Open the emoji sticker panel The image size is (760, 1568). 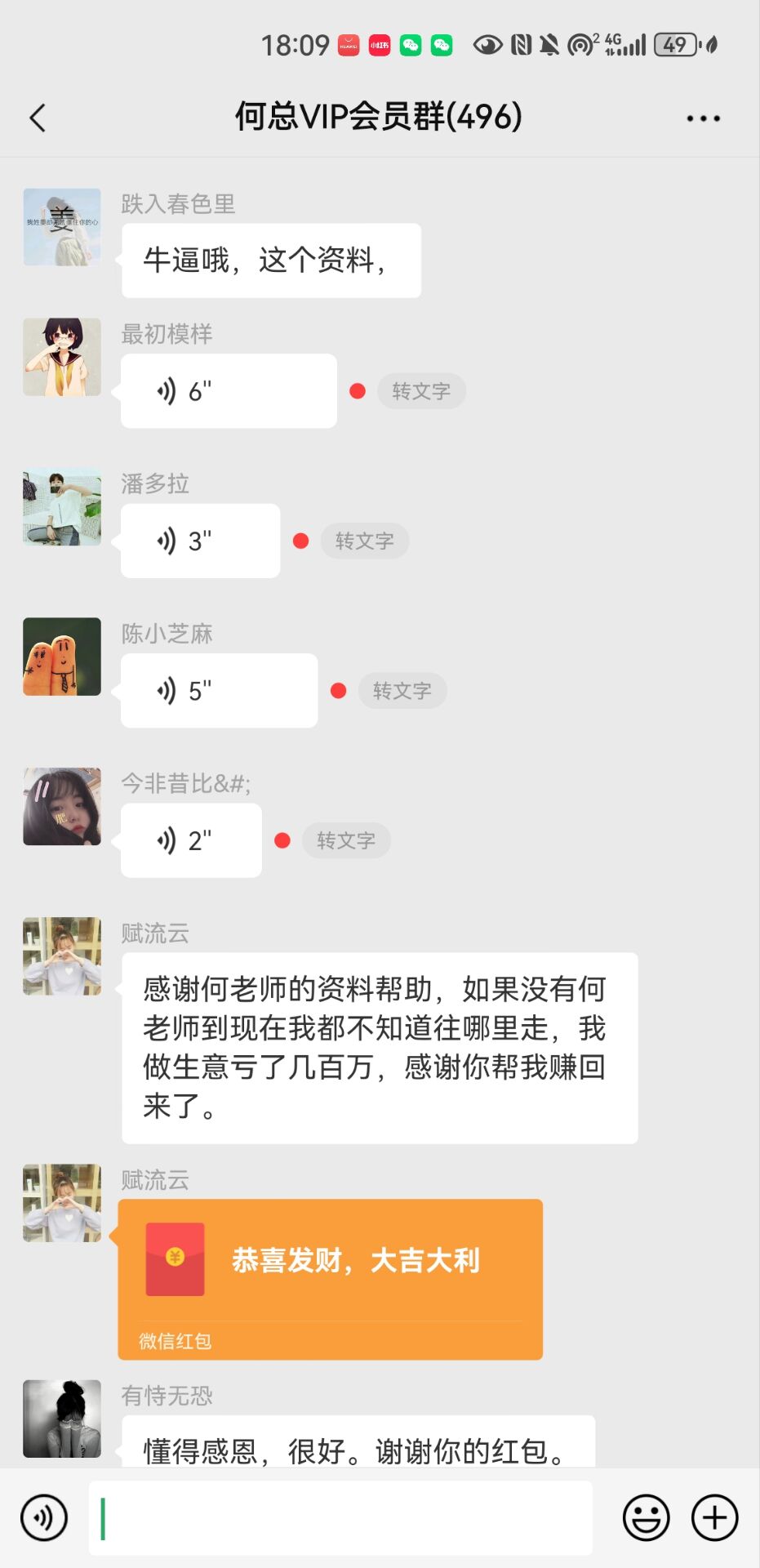tap(646, 1517)
